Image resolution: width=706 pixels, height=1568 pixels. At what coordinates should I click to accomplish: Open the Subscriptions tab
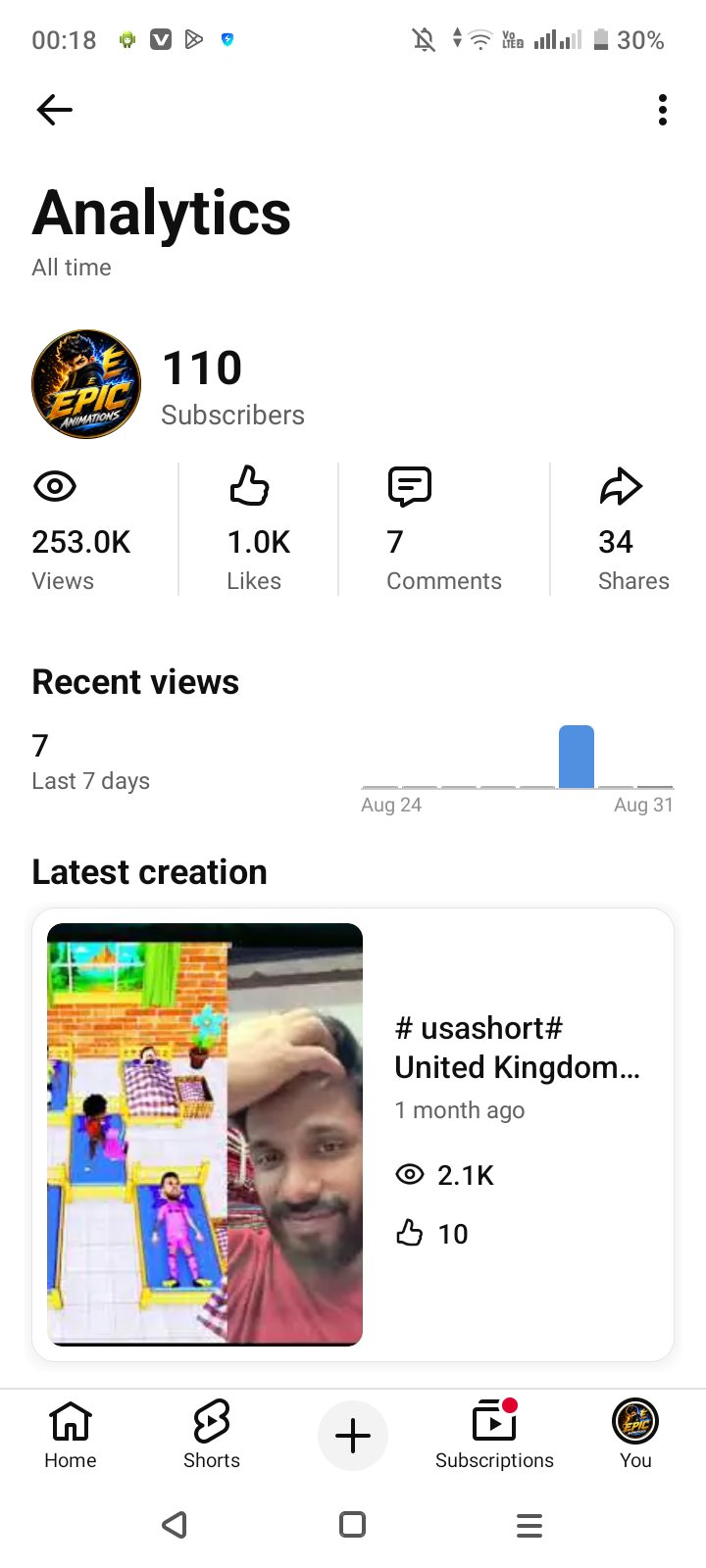click(x=494, y=1435)
